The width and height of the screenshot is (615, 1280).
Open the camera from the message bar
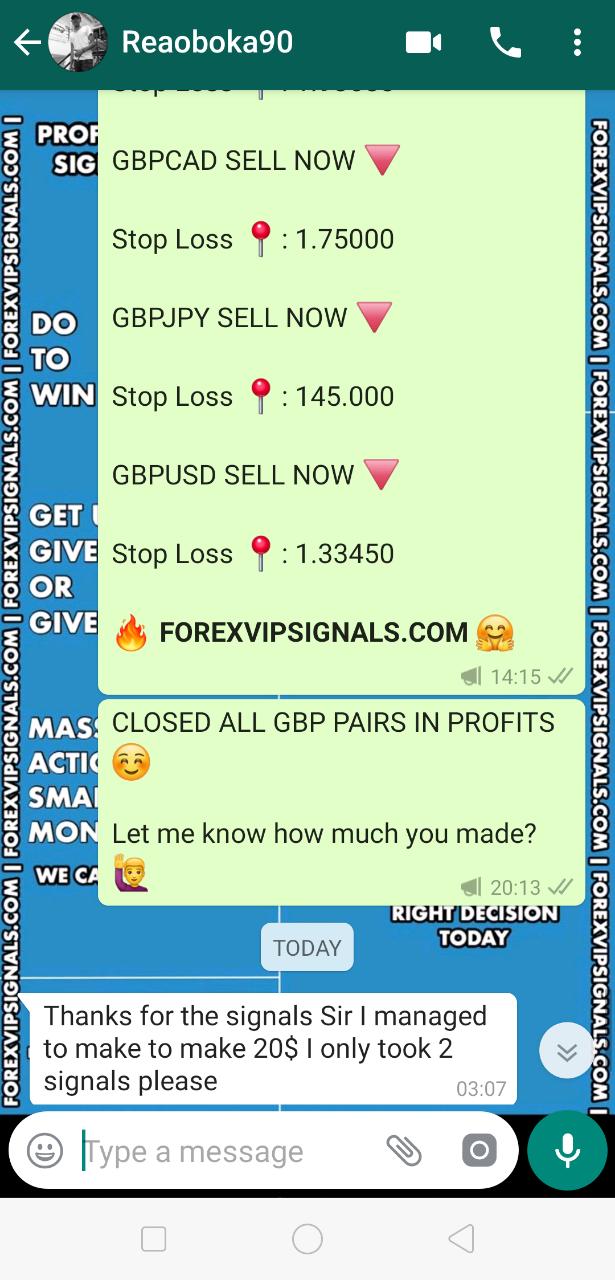[x=479, y=1151]
